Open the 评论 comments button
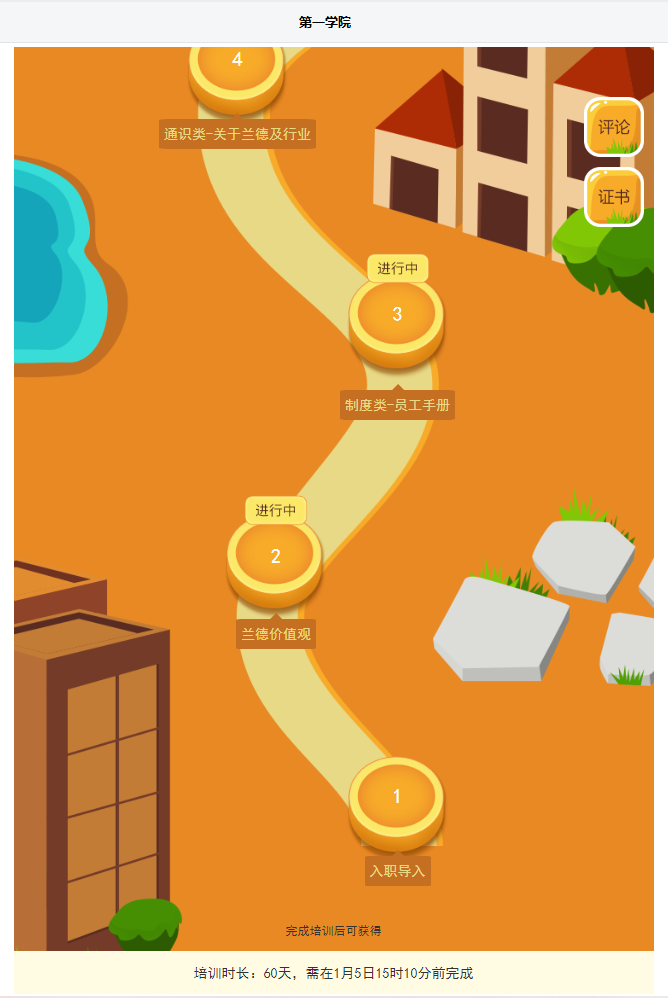The width and height of the screenshot is (668, 998). tap(614, 127)
